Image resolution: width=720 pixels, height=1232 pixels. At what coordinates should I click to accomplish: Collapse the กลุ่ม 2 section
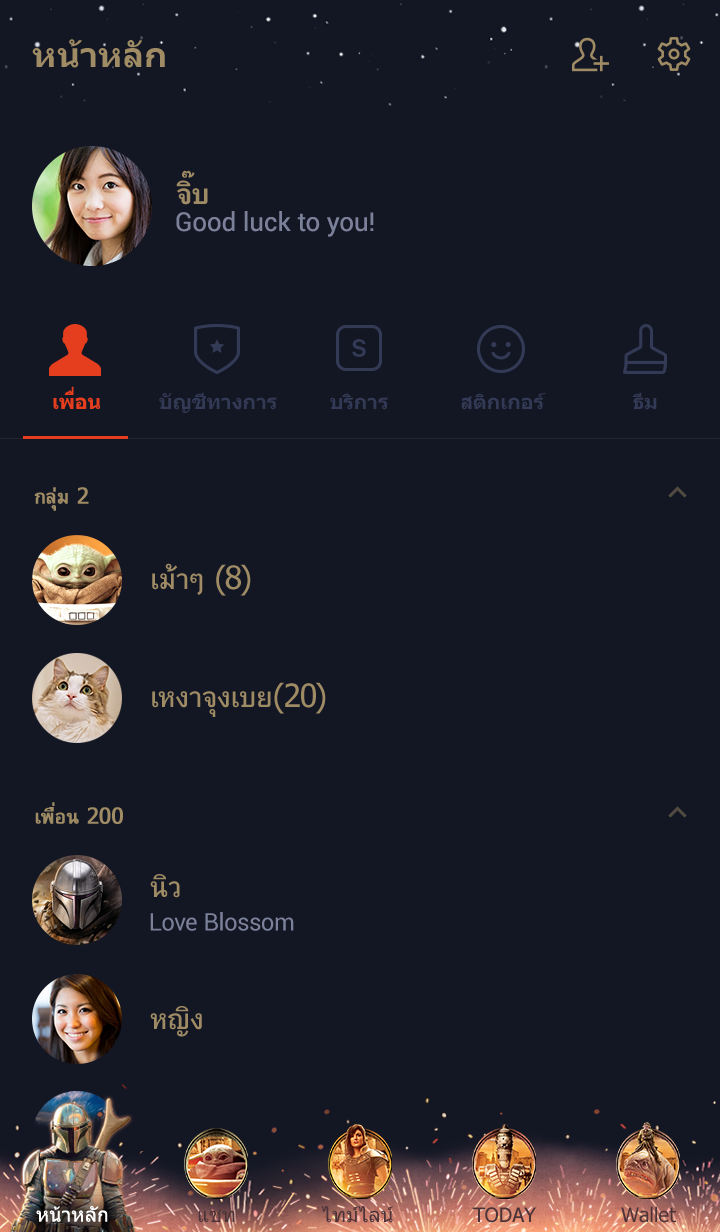click(x=677, y=493)
